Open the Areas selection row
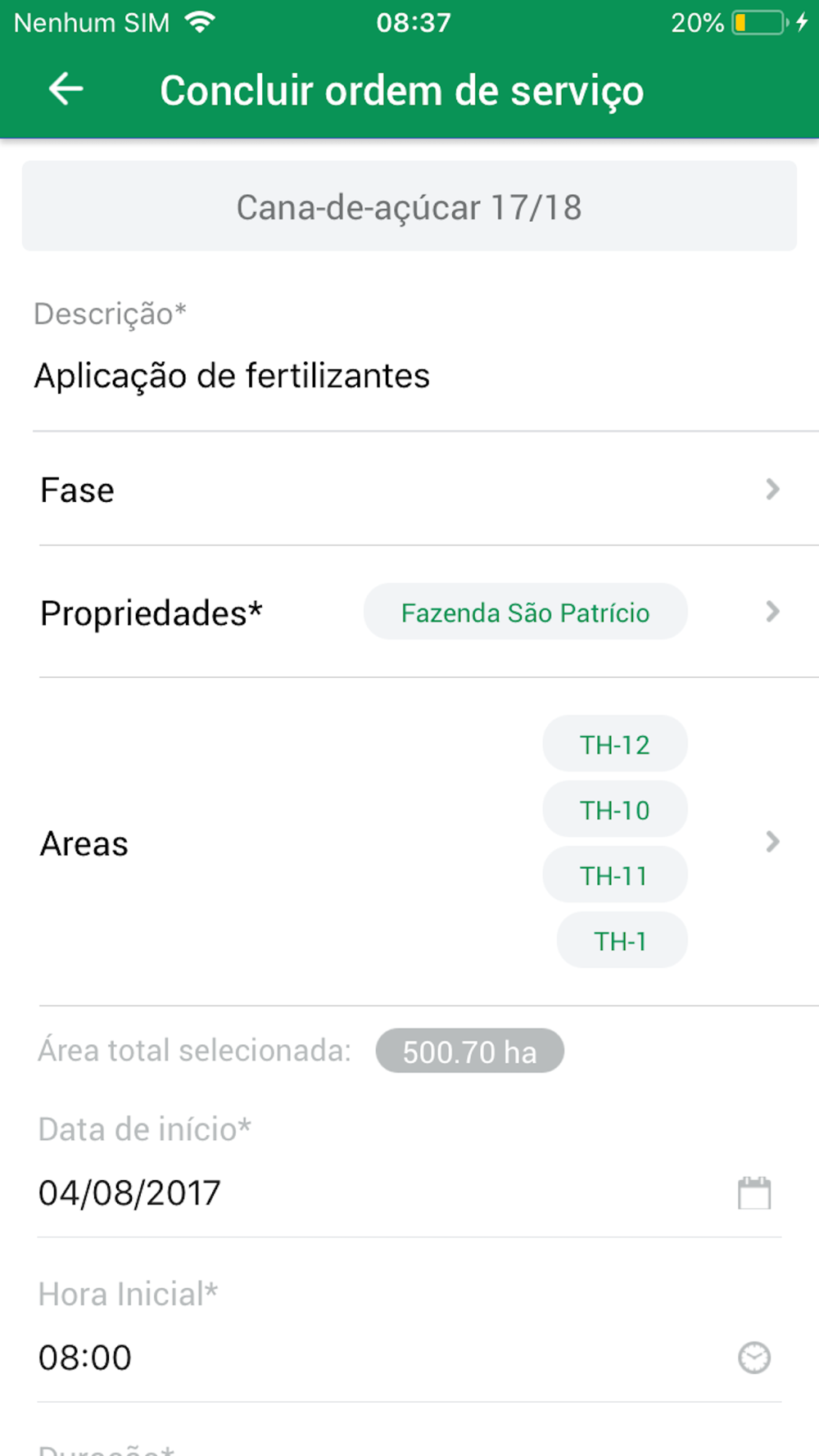Image resolution: width=819 pixels, height=1456 pixels. (428, 842)
